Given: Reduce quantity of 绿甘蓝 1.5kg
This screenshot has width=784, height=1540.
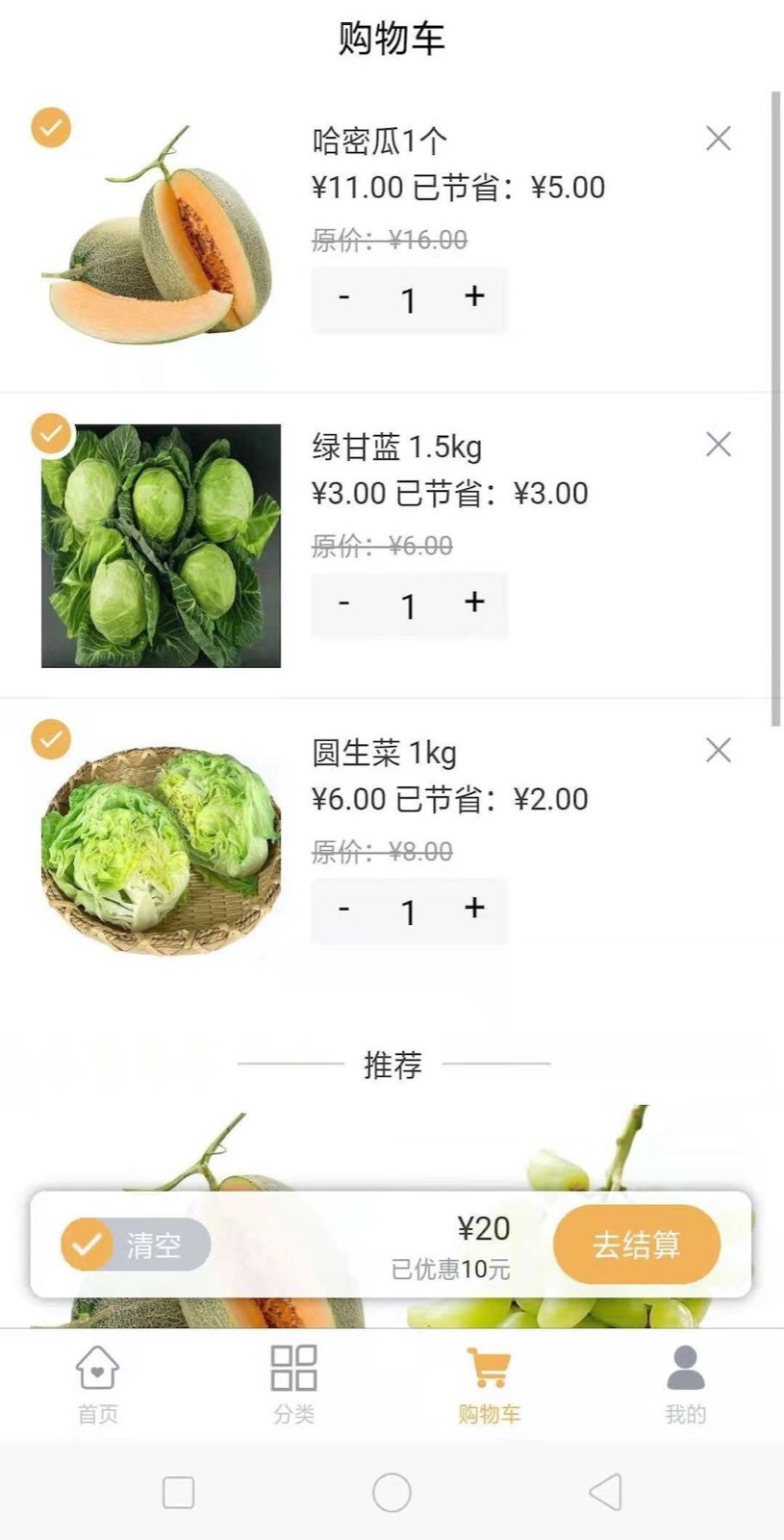Looking at the screenshot, I should click(344, 604).
